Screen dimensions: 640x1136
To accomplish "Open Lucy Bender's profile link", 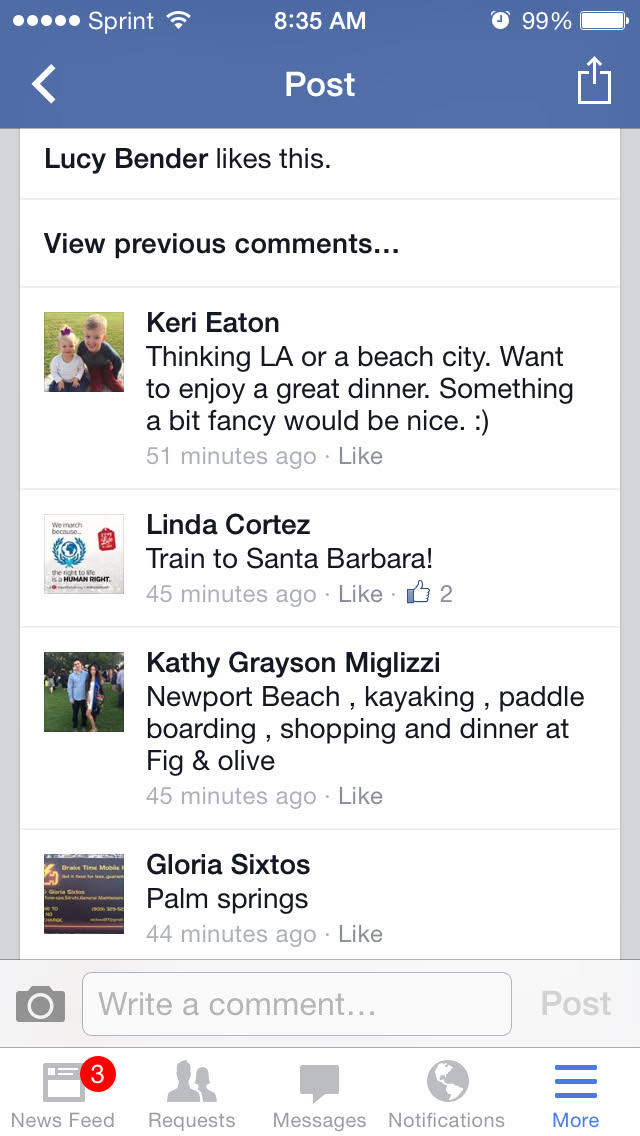I will tap(126, 158).
